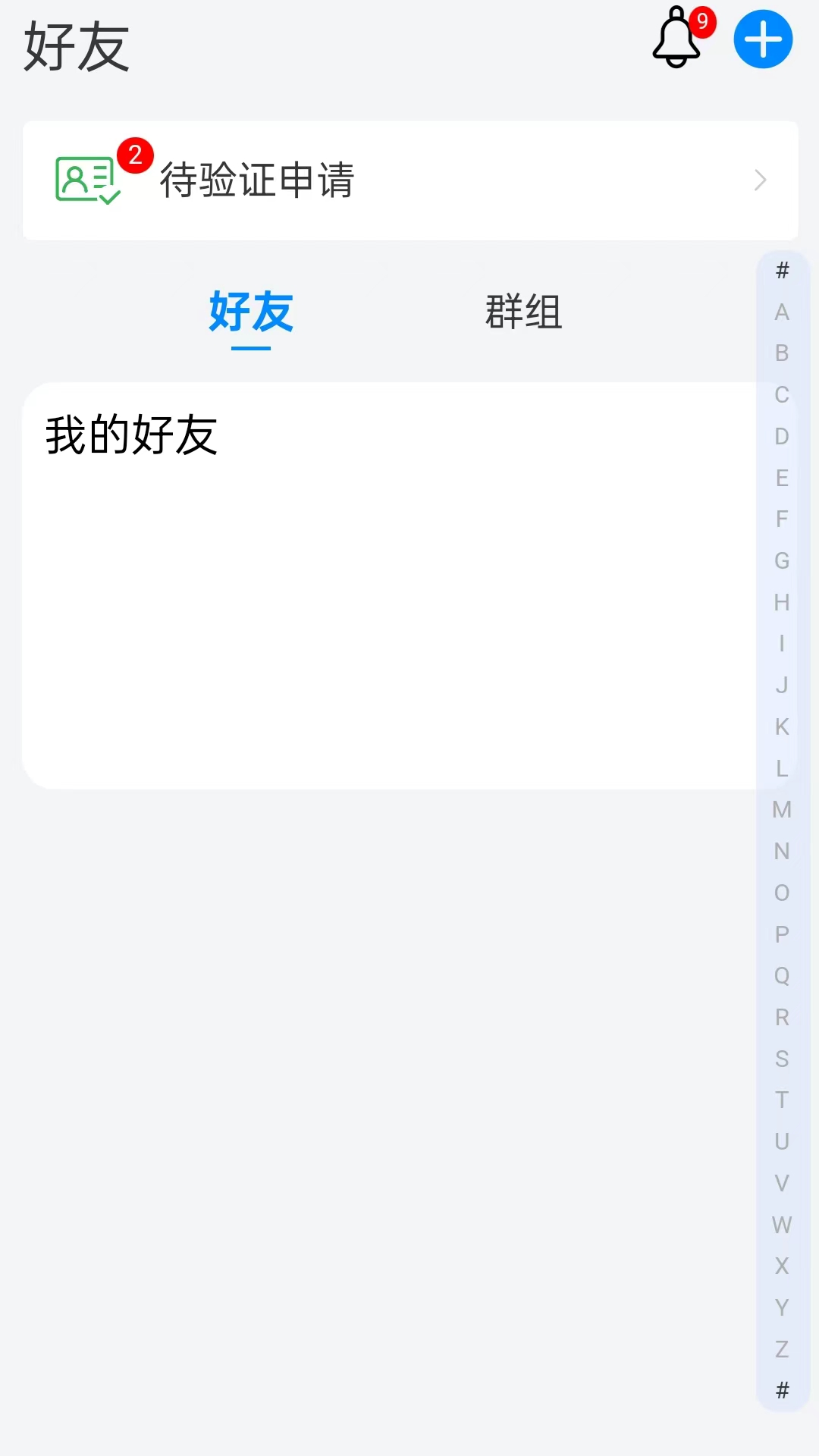This screenshot has height=1456, width=819.
Task: Open the notifications bell
Action: pyautogui.click(x=677, y=38)
